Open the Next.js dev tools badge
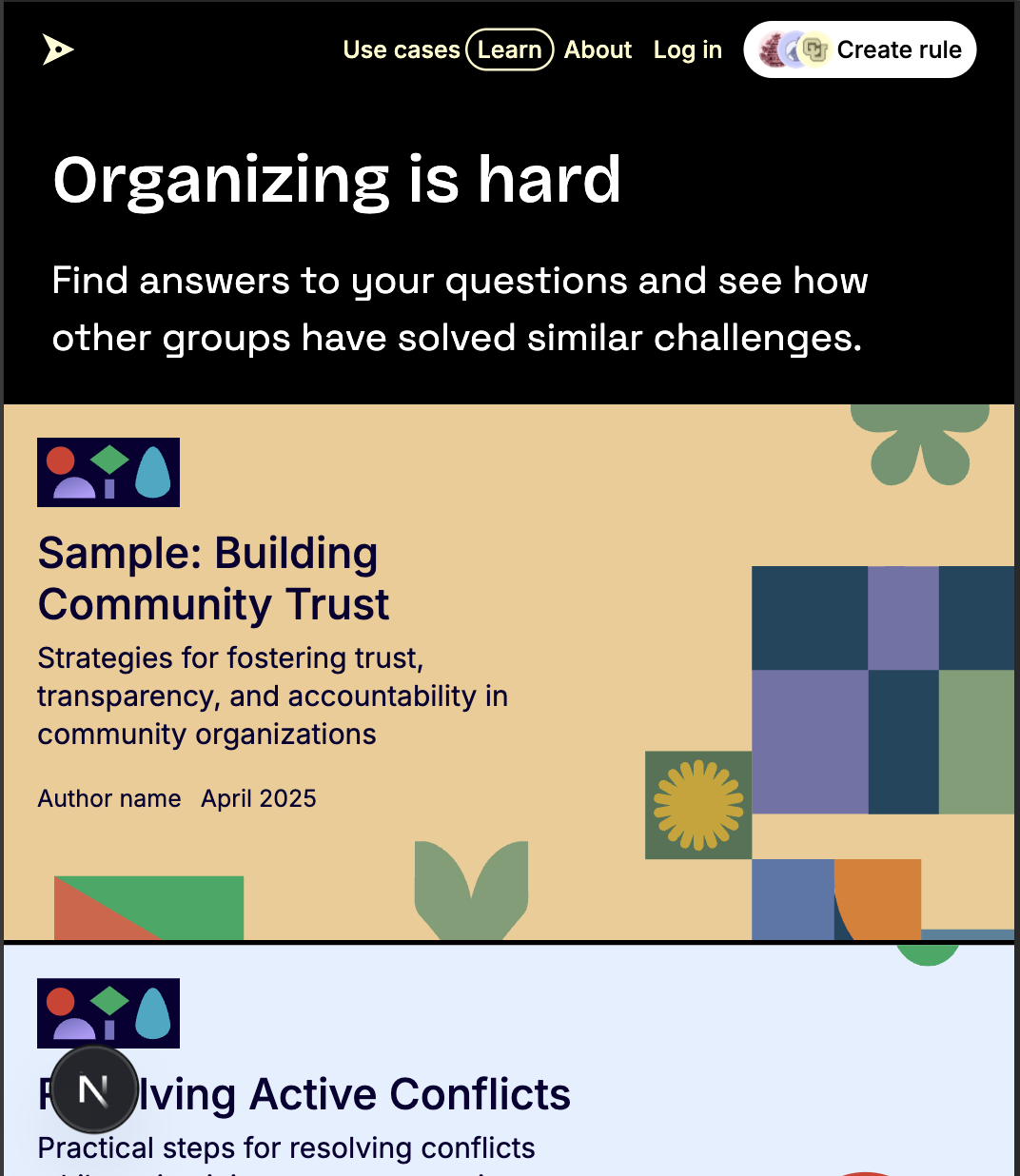 tap(93, 1090)
